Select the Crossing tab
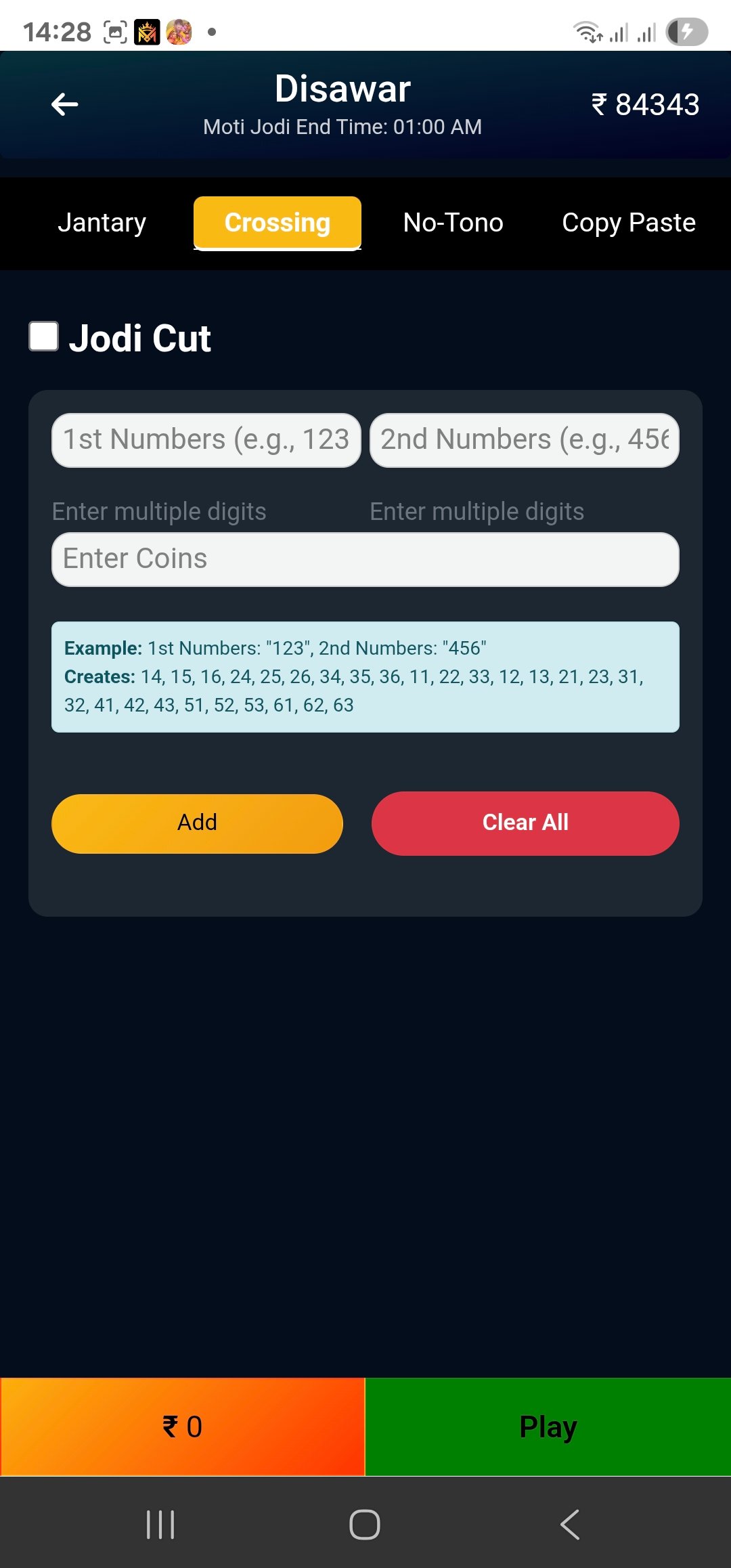 278,223
